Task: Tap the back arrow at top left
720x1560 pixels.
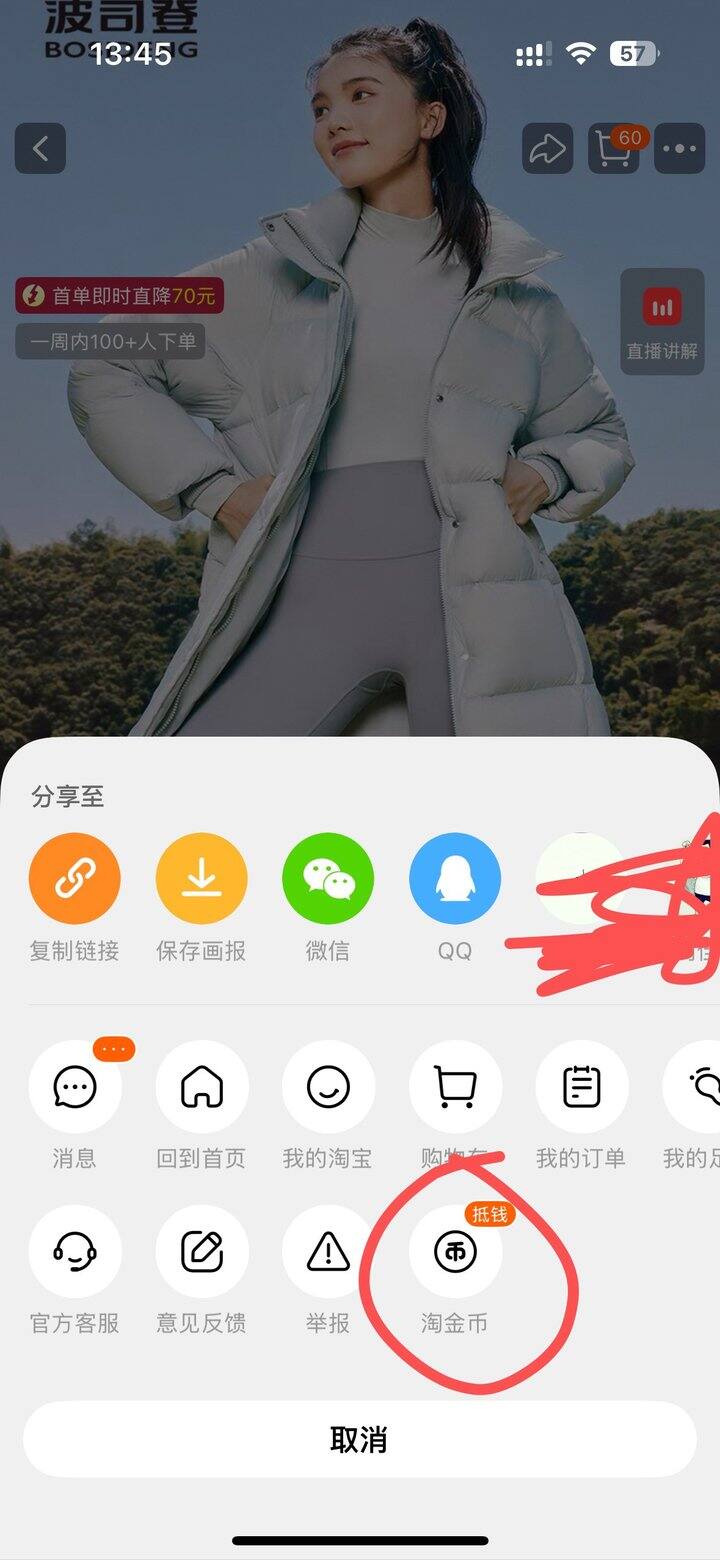Action: coord(40,149)
